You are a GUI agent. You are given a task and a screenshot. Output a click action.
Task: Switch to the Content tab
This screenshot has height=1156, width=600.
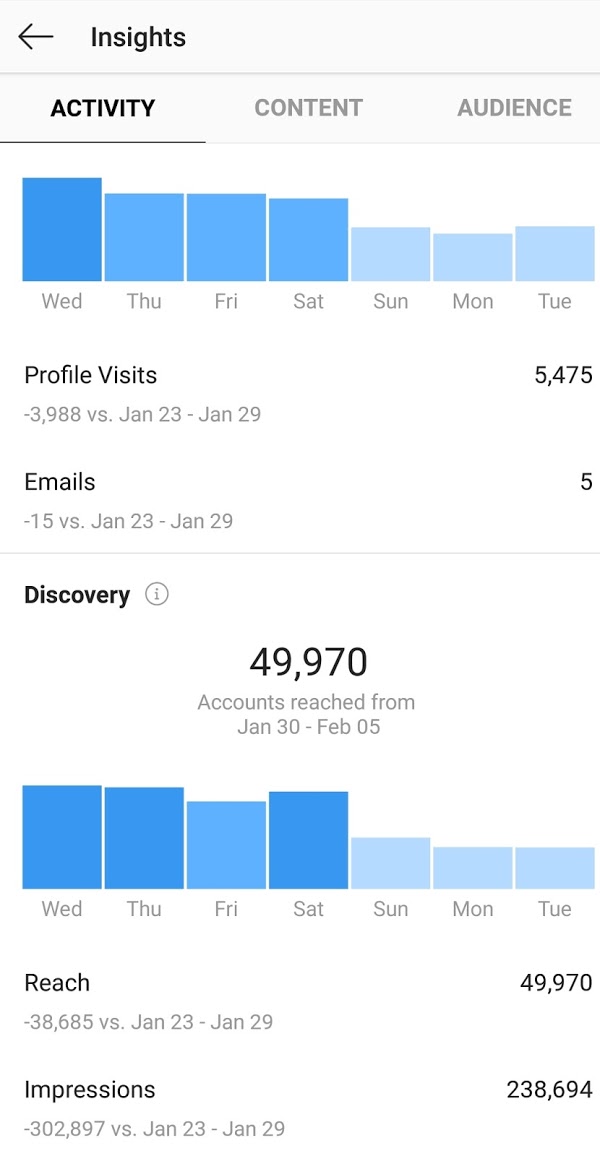point(308,108)
